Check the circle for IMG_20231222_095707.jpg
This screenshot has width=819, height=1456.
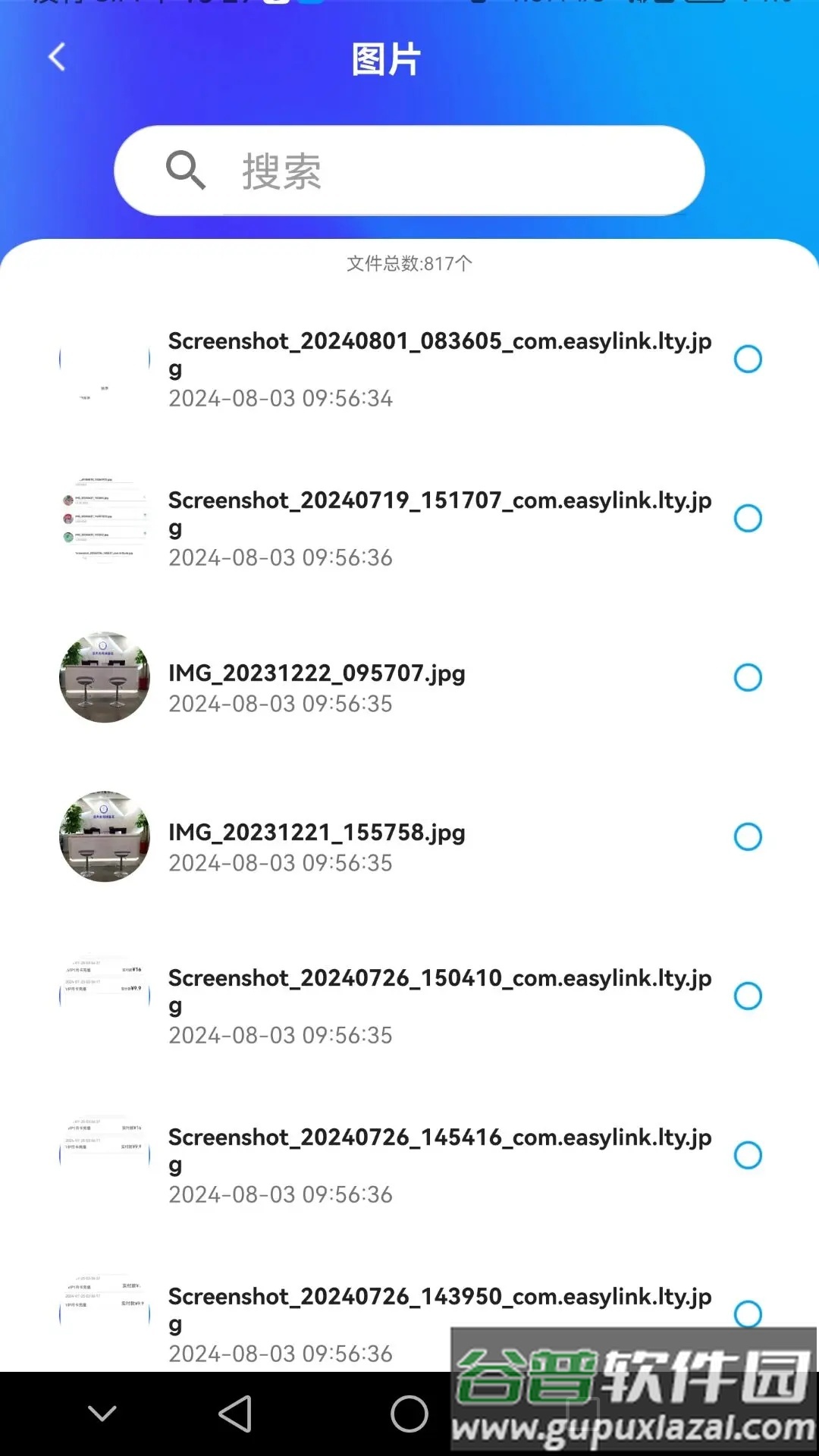pyautogui.click(x=748, y=677)
